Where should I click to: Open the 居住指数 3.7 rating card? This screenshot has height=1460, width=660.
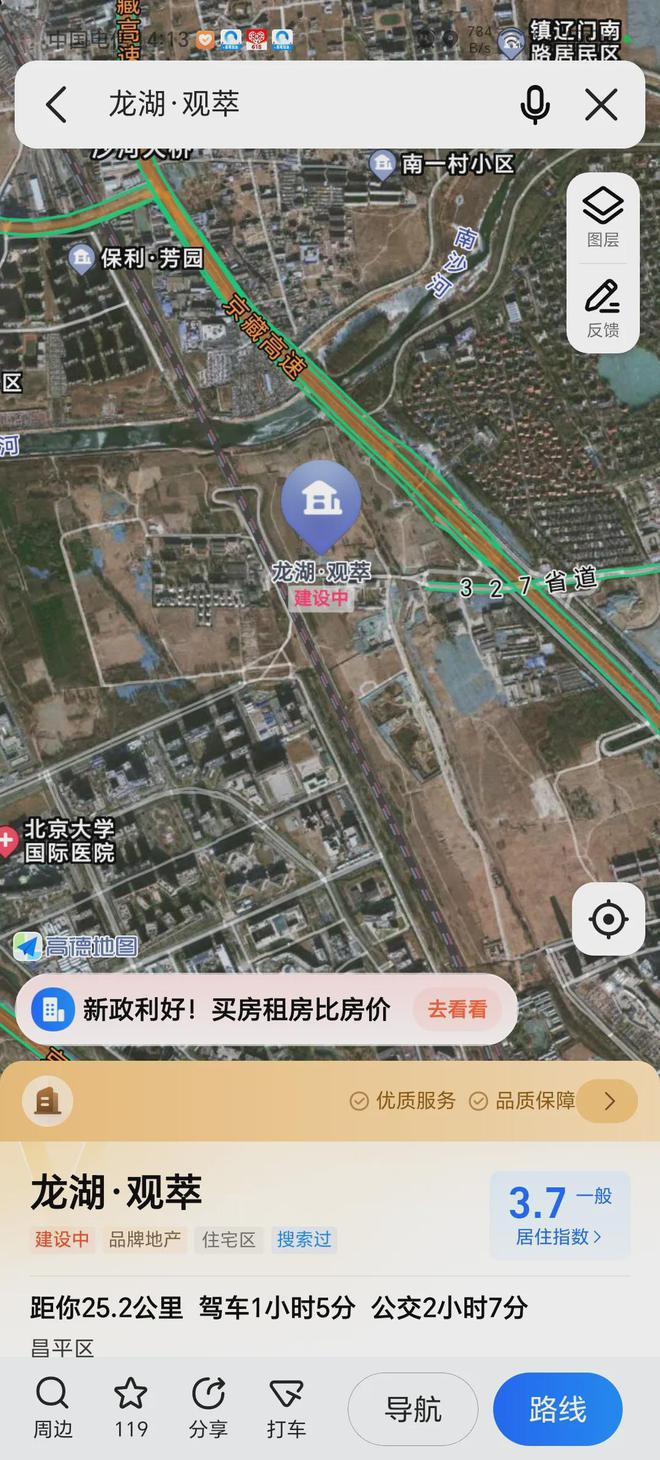coord(559,1214)
